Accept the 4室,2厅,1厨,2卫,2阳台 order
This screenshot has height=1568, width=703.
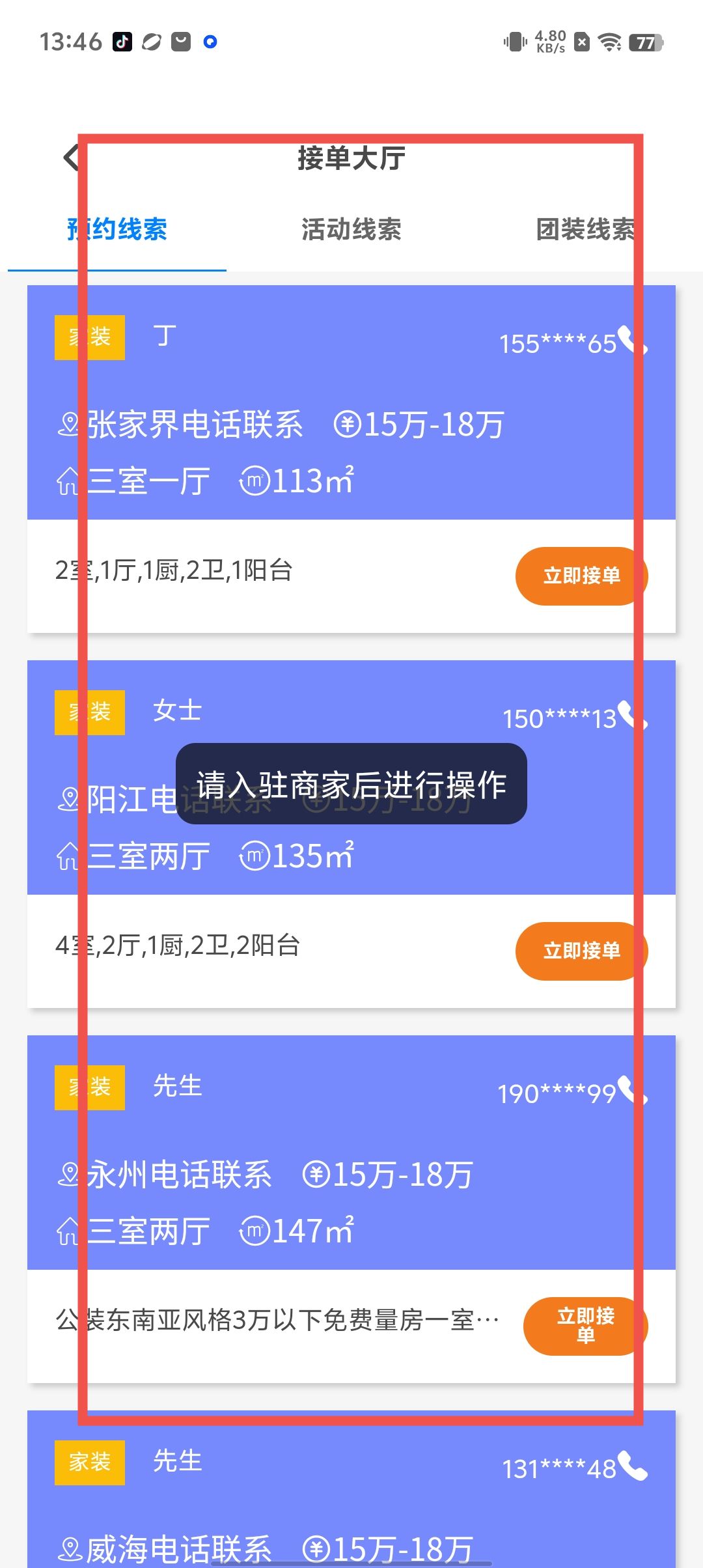(x=581, y=951)
